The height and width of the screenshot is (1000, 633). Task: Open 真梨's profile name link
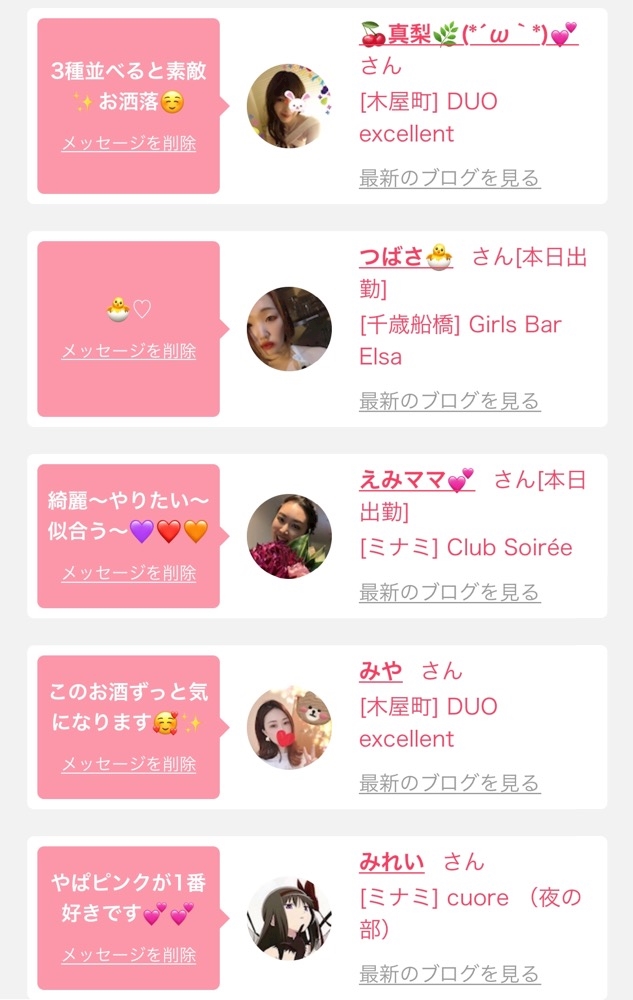pos(468,34)
